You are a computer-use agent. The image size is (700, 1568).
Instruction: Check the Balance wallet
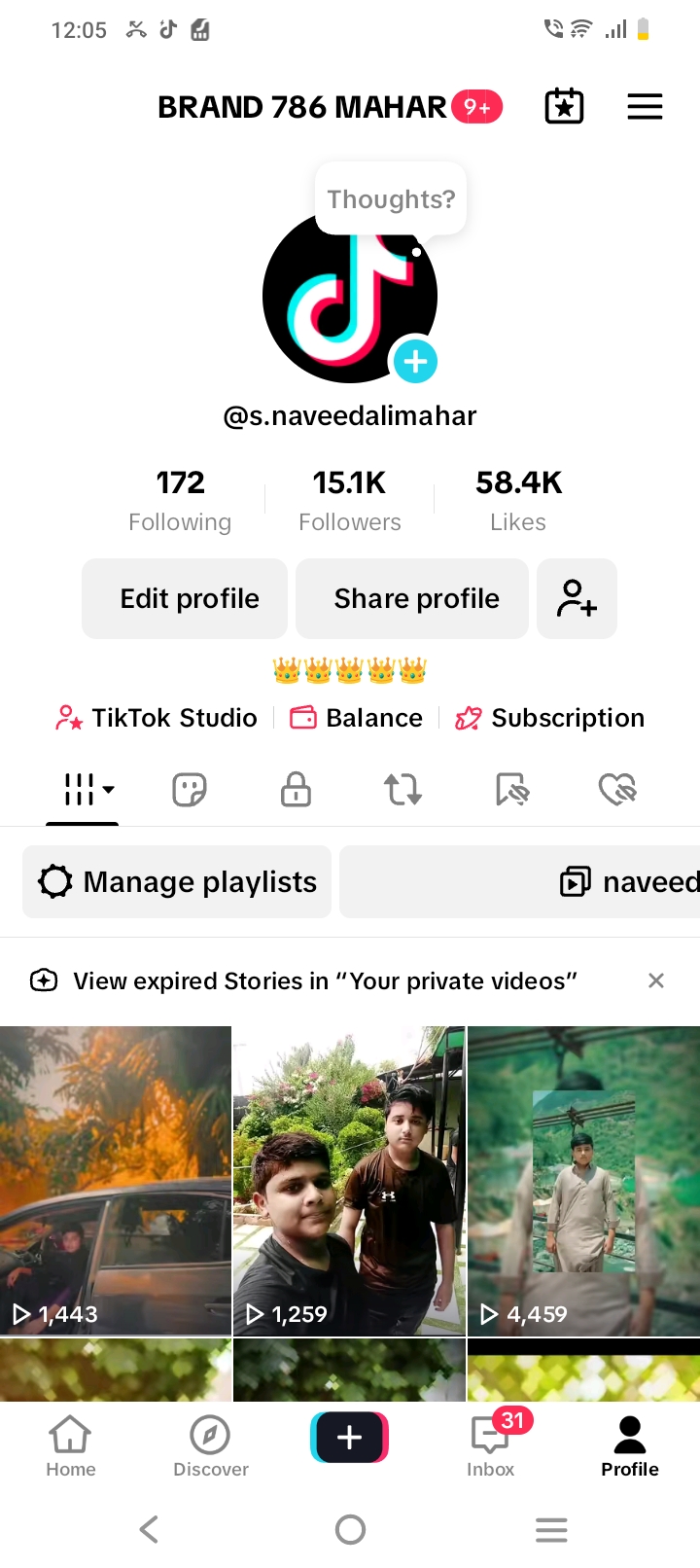[x=357, y=718]
